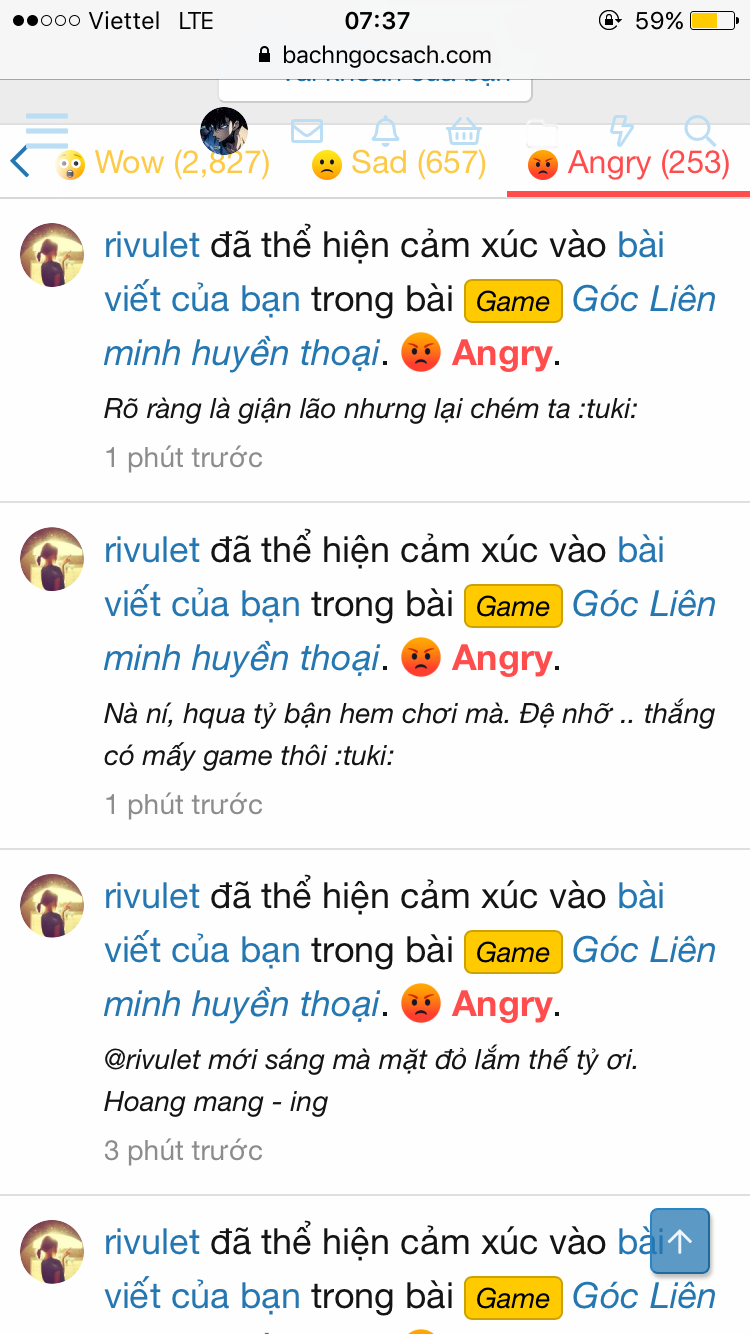750x1334 pixels.
Task: Open the shopping basket icon
Action: 463,131
